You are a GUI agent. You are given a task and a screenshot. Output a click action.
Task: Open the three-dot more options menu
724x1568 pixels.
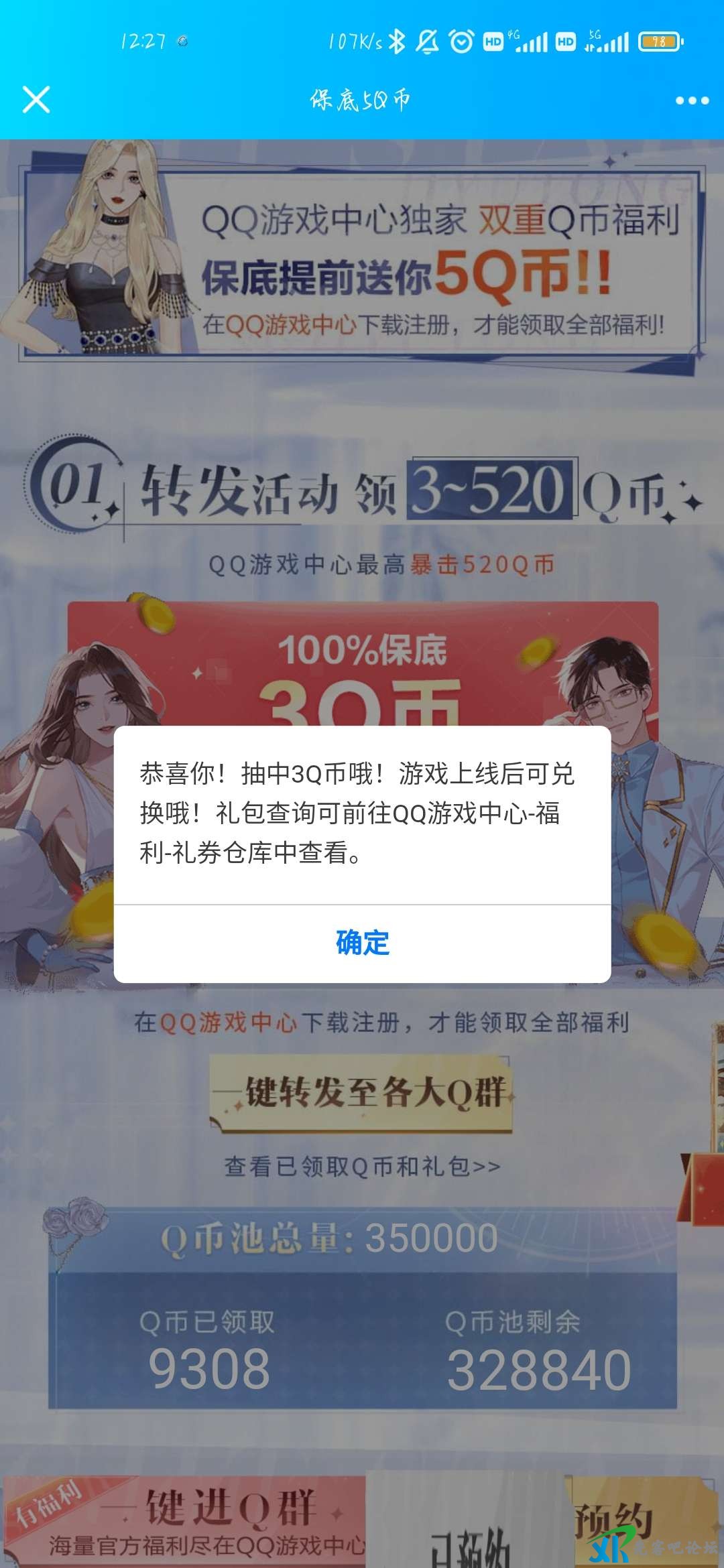pyautogui.click(x=692, y=101)
